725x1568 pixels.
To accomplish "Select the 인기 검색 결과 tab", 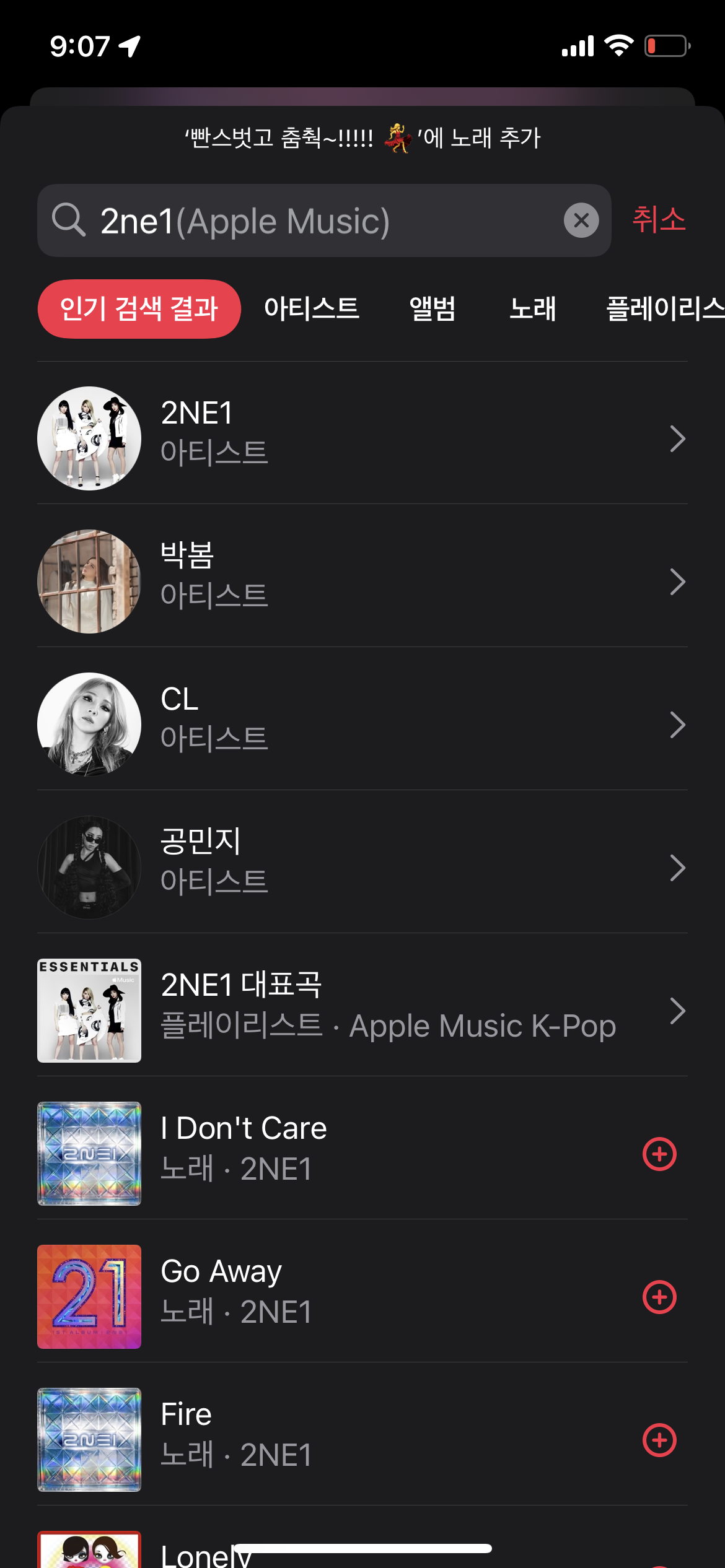I will (139, 309).
